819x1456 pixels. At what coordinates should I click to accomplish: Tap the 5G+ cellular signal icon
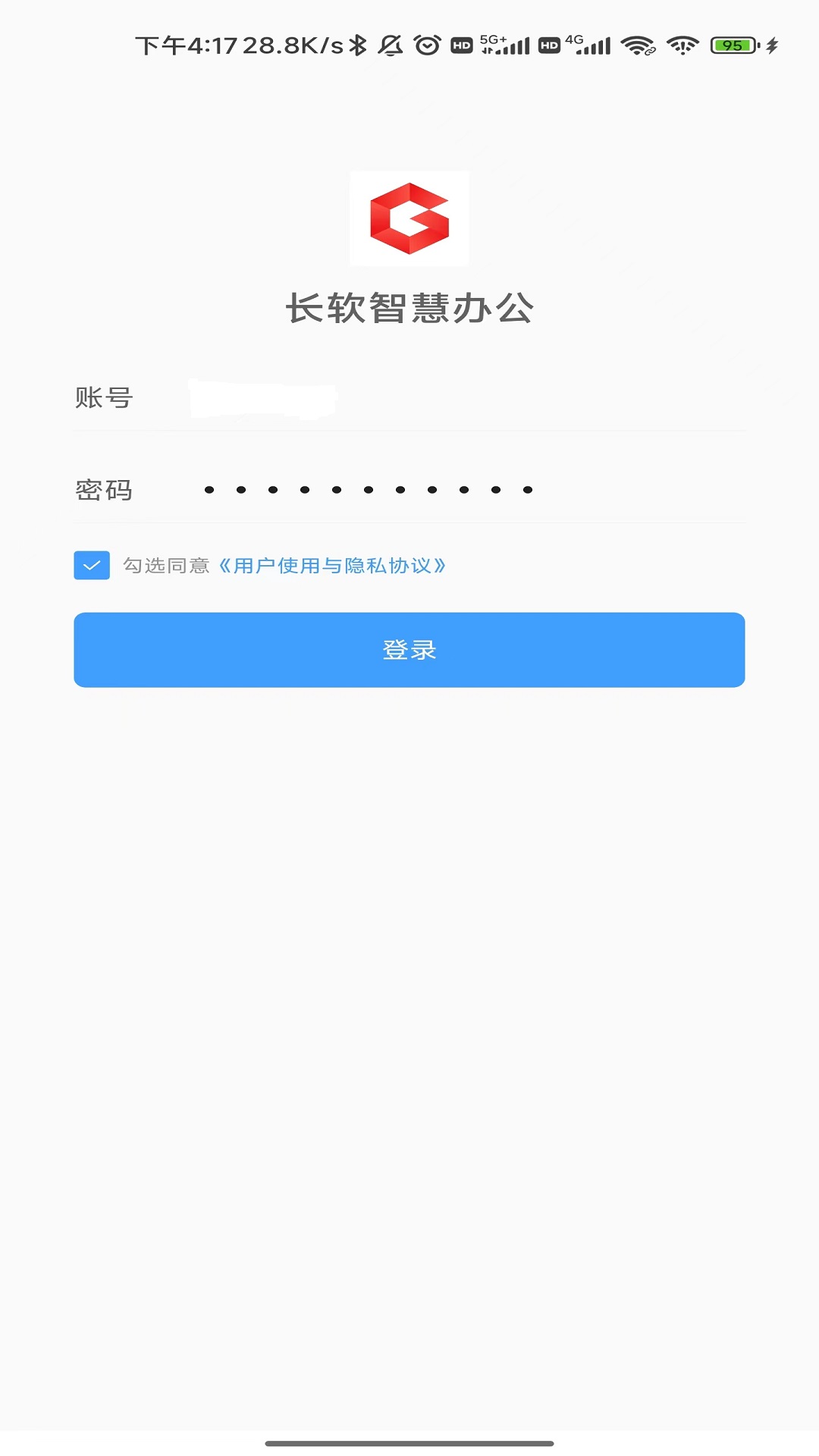tap(504, 45)
